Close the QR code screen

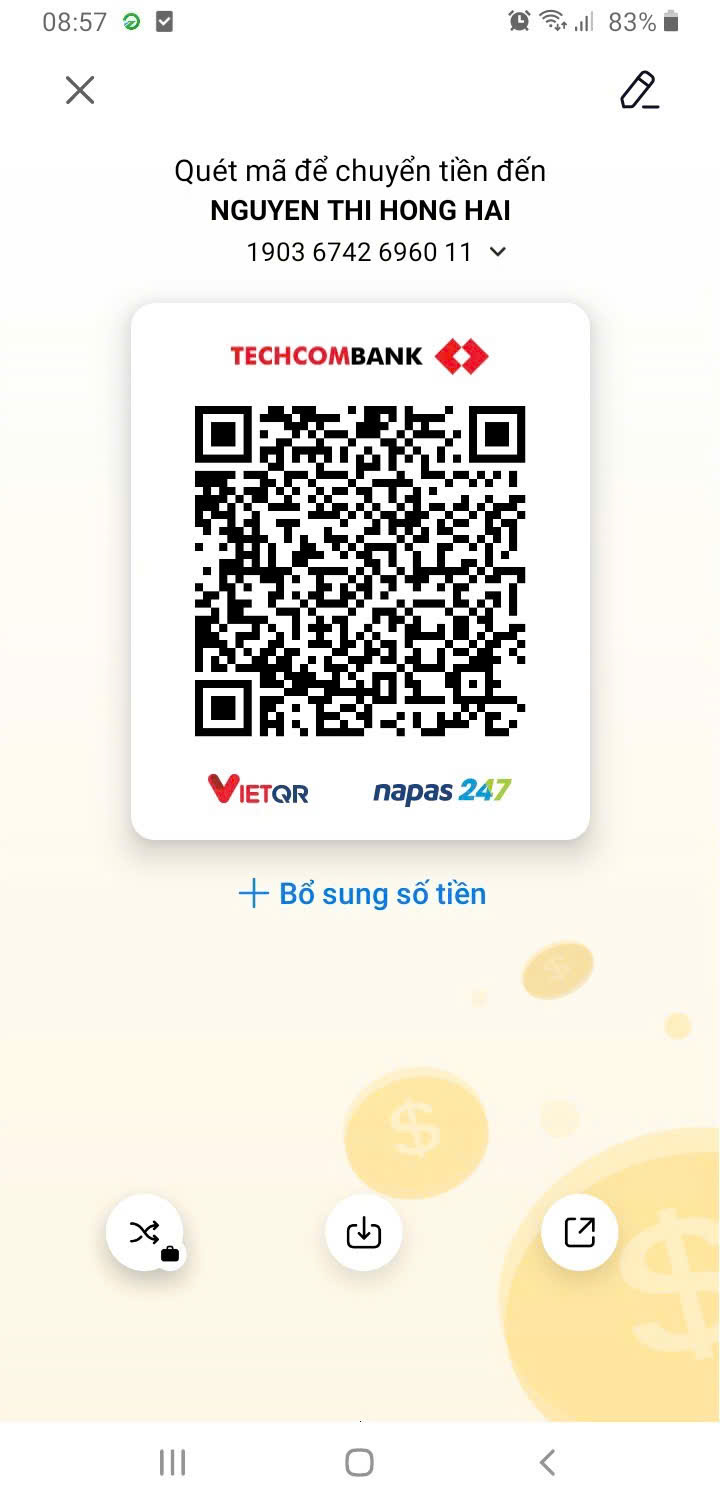pyautogui.click(x=80, y=90)
